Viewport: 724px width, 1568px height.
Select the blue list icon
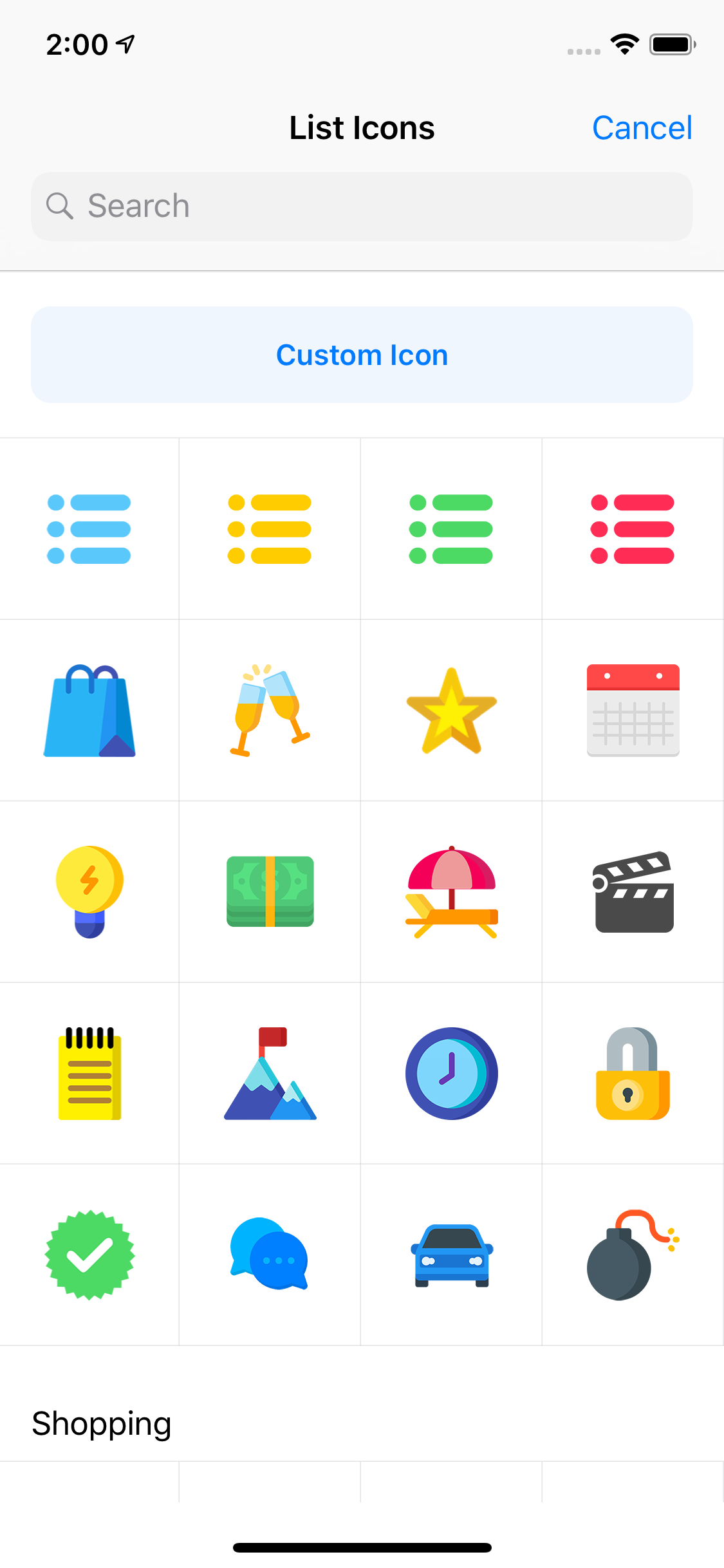pos(89,528)
